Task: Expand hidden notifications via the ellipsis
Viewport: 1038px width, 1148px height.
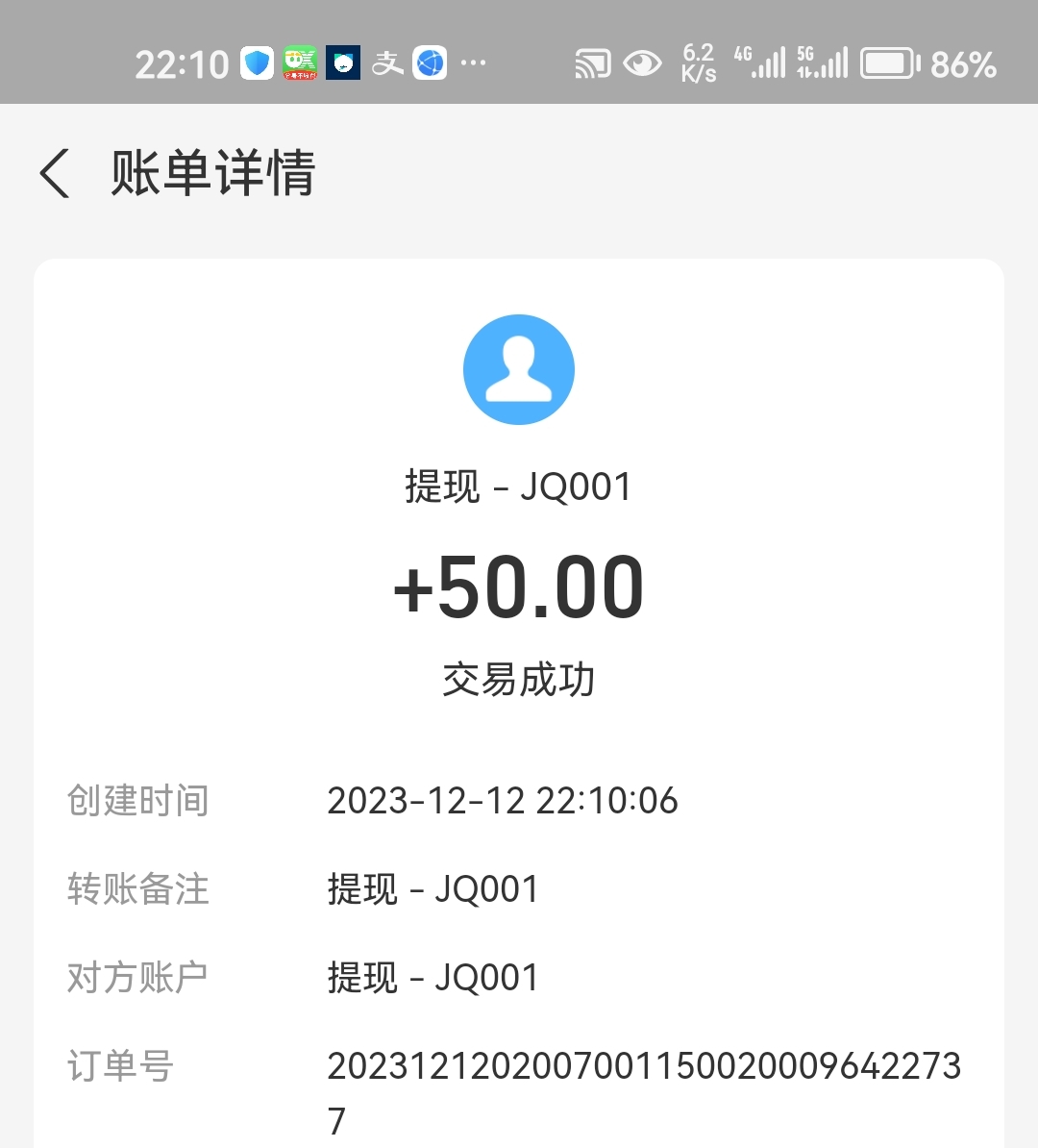Action: tap(472, 62)
